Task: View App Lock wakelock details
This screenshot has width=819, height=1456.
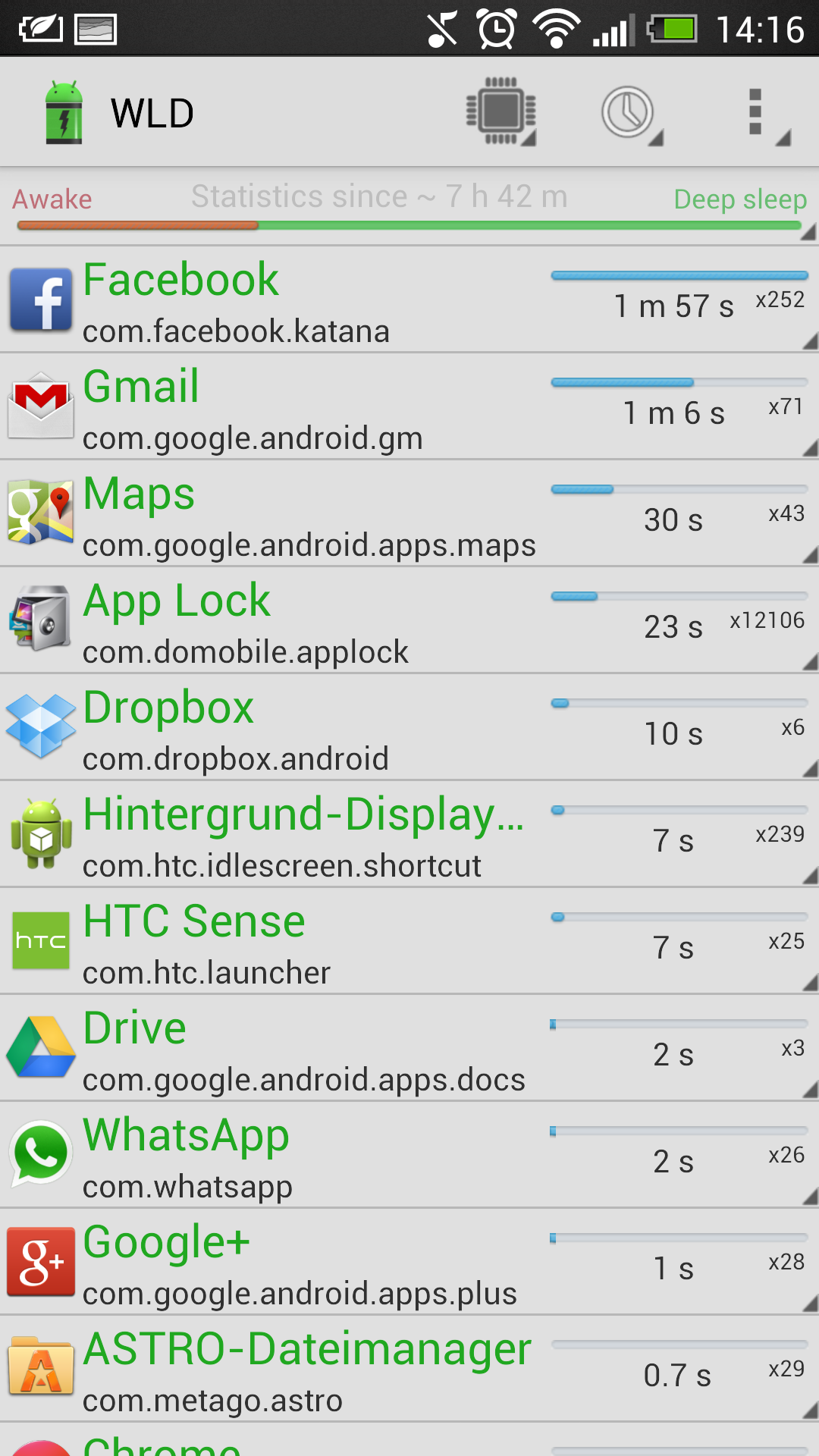Action: (409, 620)
